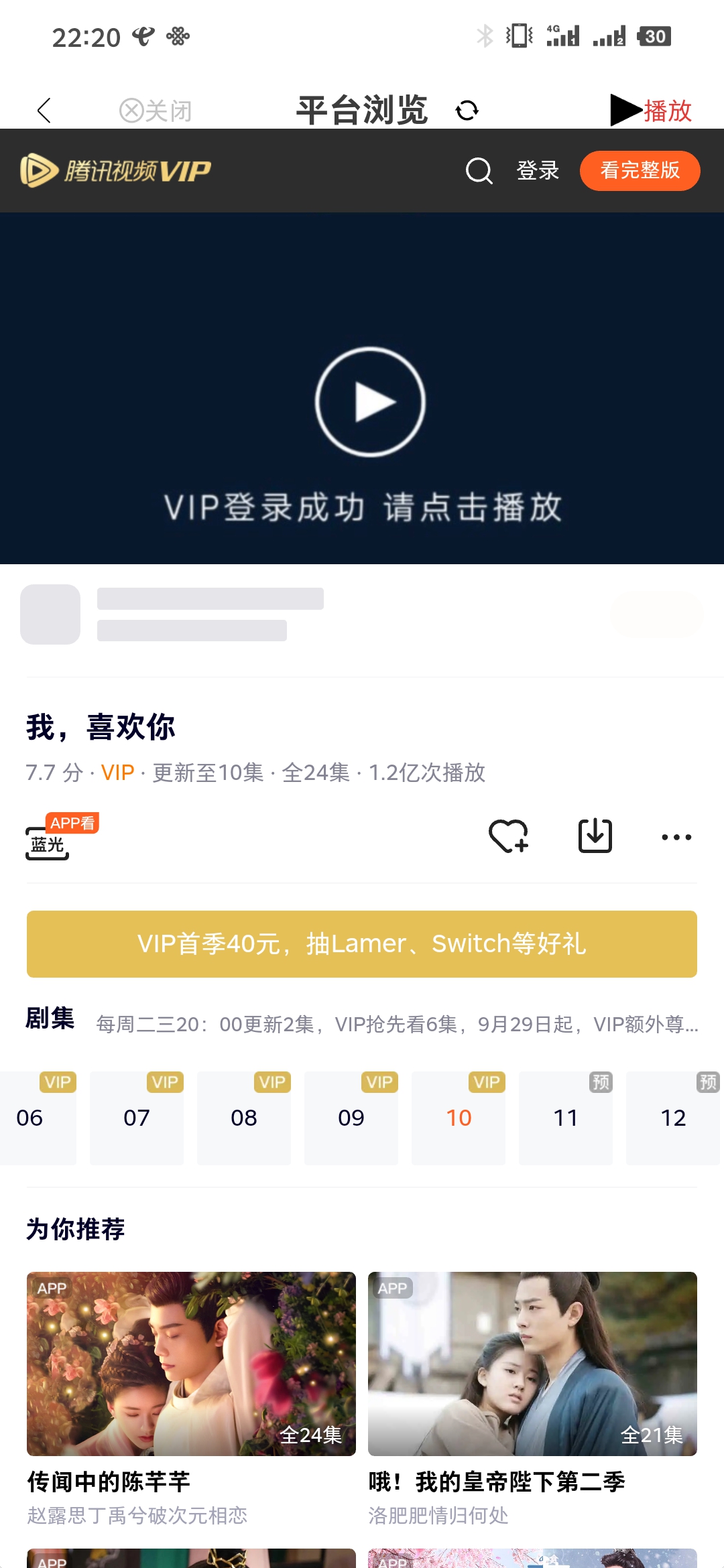Open the VIP首季40元 promo banner
The image size is (724, 1568).
point(362,943)
